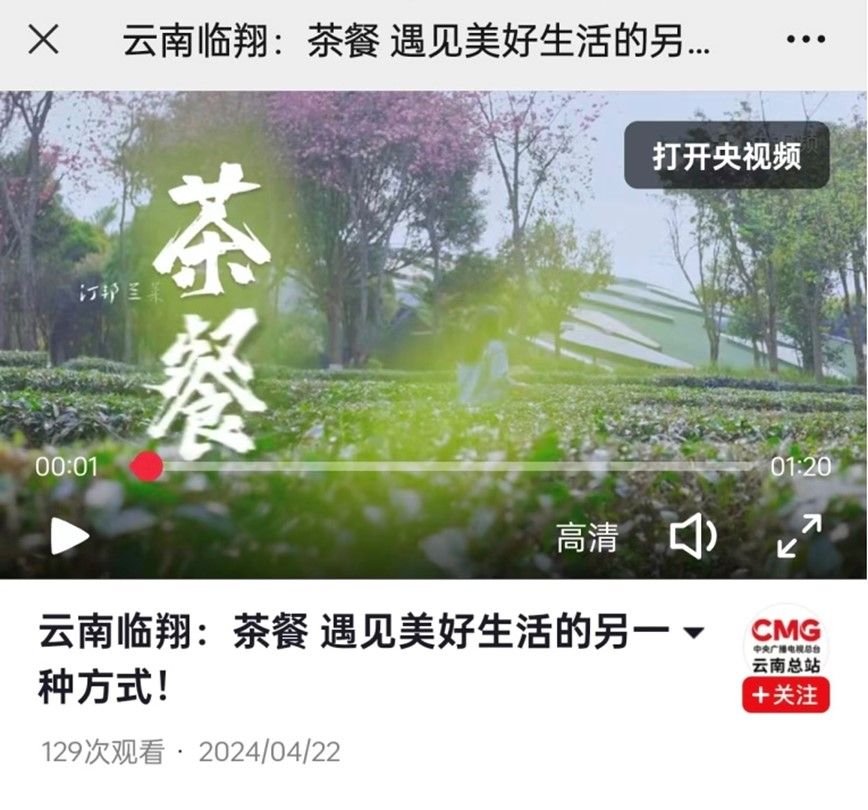
Task: Open the three-dot overflow menu
Action: coord(806,41)
